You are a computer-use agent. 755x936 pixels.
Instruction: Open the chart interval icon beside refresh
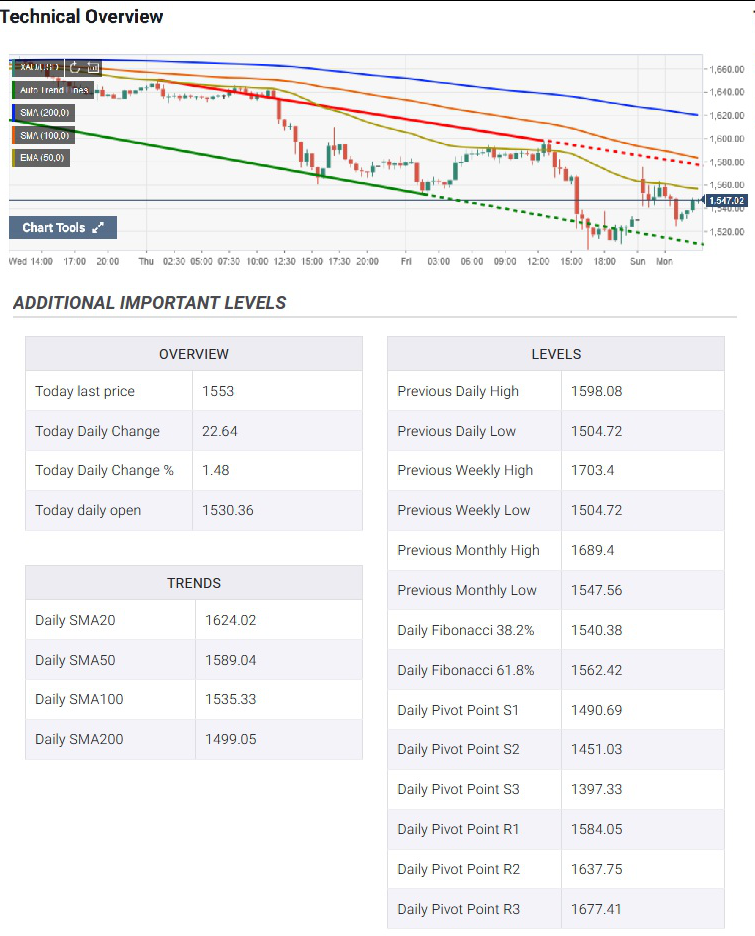93,67
